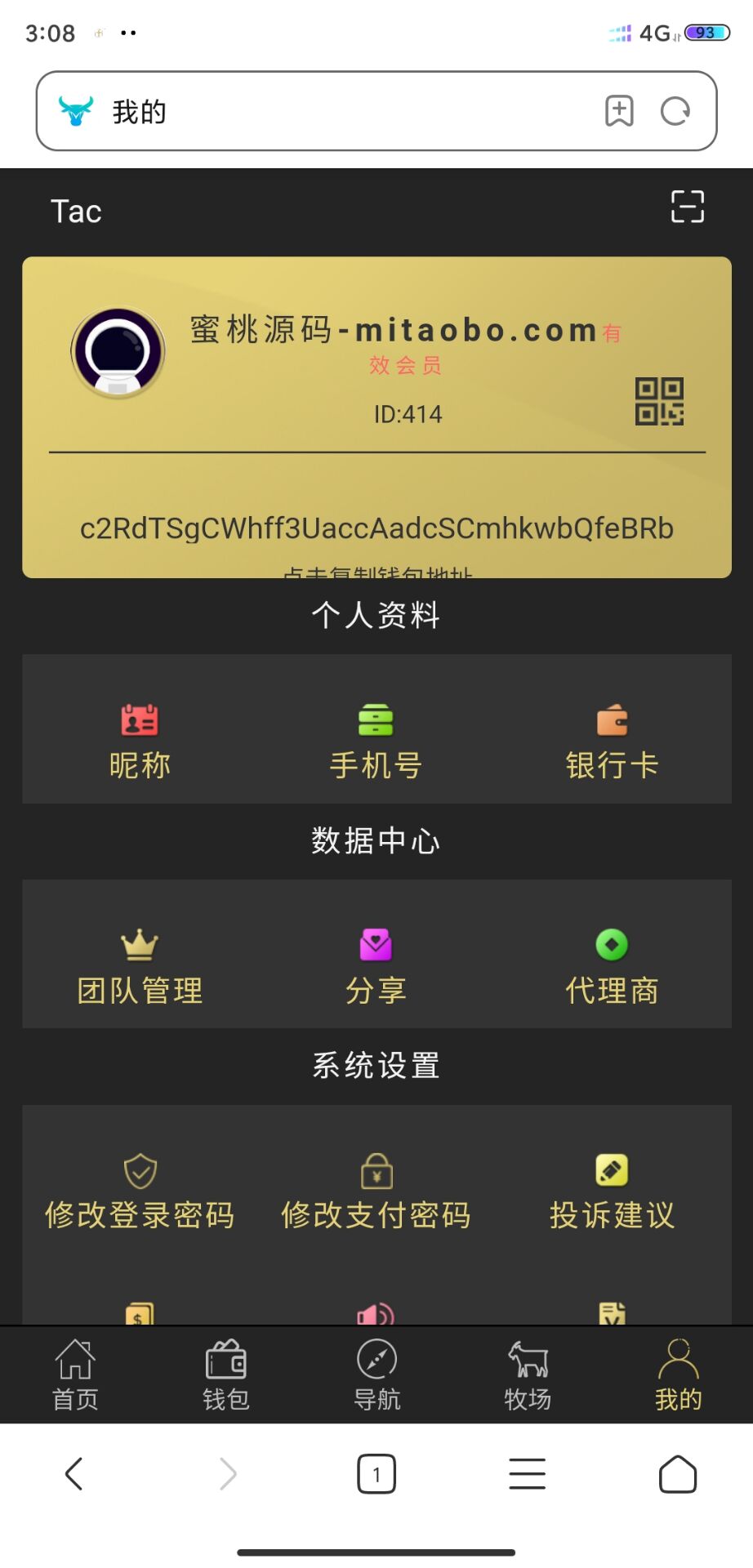The width and height of the screenshot is (753, 1568).
Task: Tap the scan icon next to Tac
Action: coord(687,207)
